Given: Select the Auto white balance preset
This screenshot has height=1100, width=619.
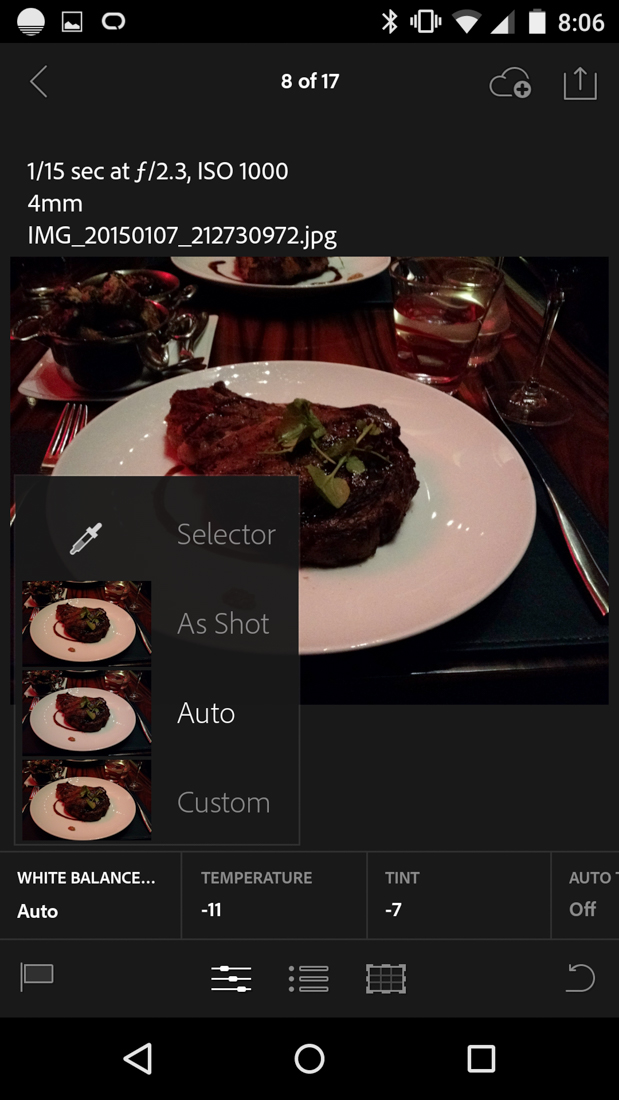Looking at the screenshot, I should tap(158, 713).
